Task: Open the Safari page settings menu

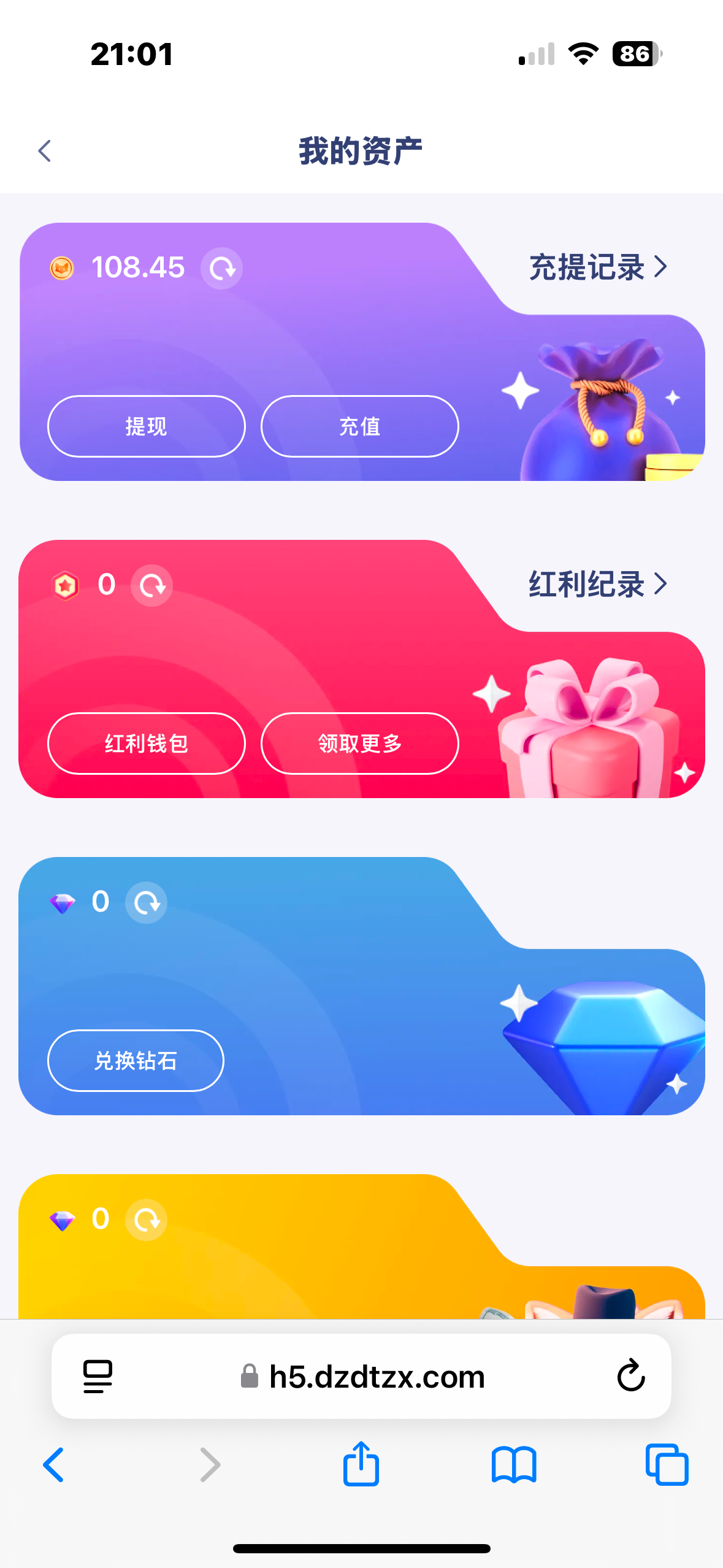Action: (x=98, y=1377)
